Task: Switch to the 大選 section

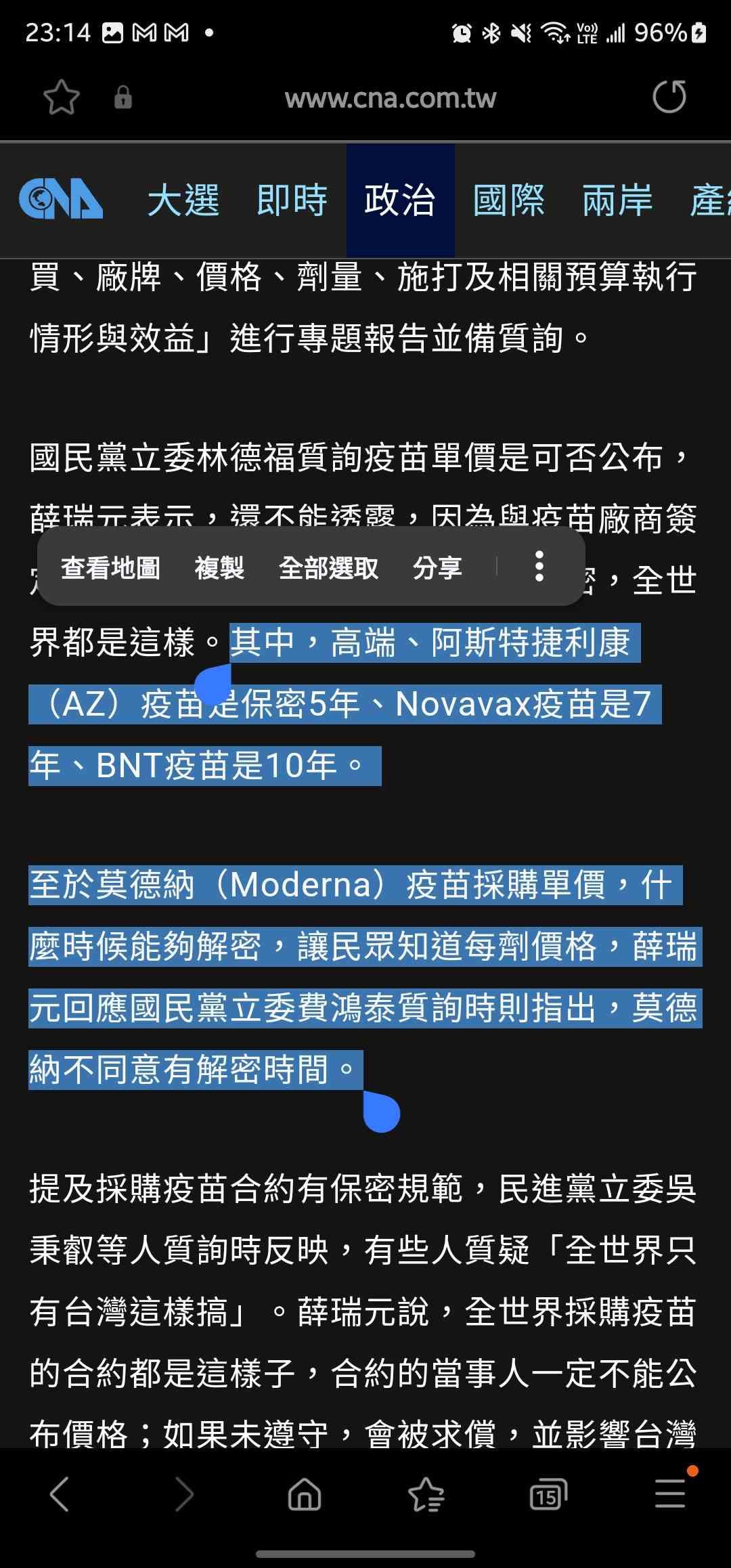Action: pyautogui.click(x=183, y=200)
